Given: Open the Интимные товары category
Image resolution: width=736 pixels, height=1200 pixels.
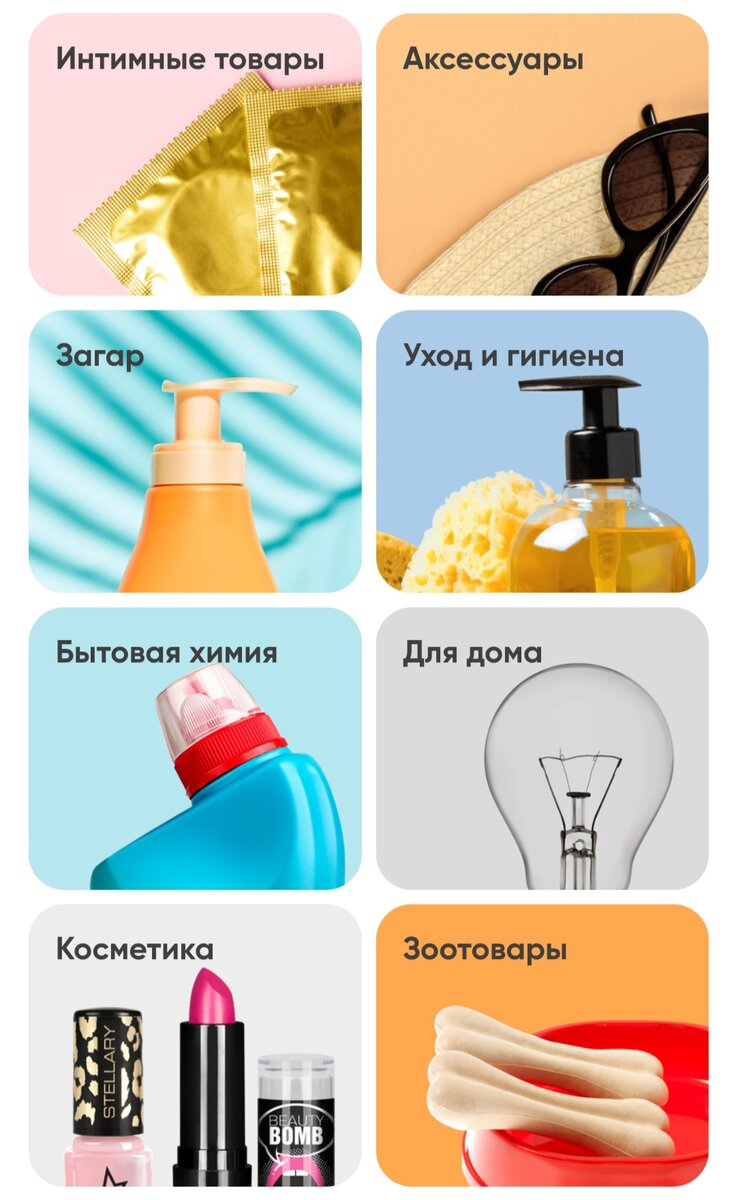Looking at the screenshot, I should point(195,154).
